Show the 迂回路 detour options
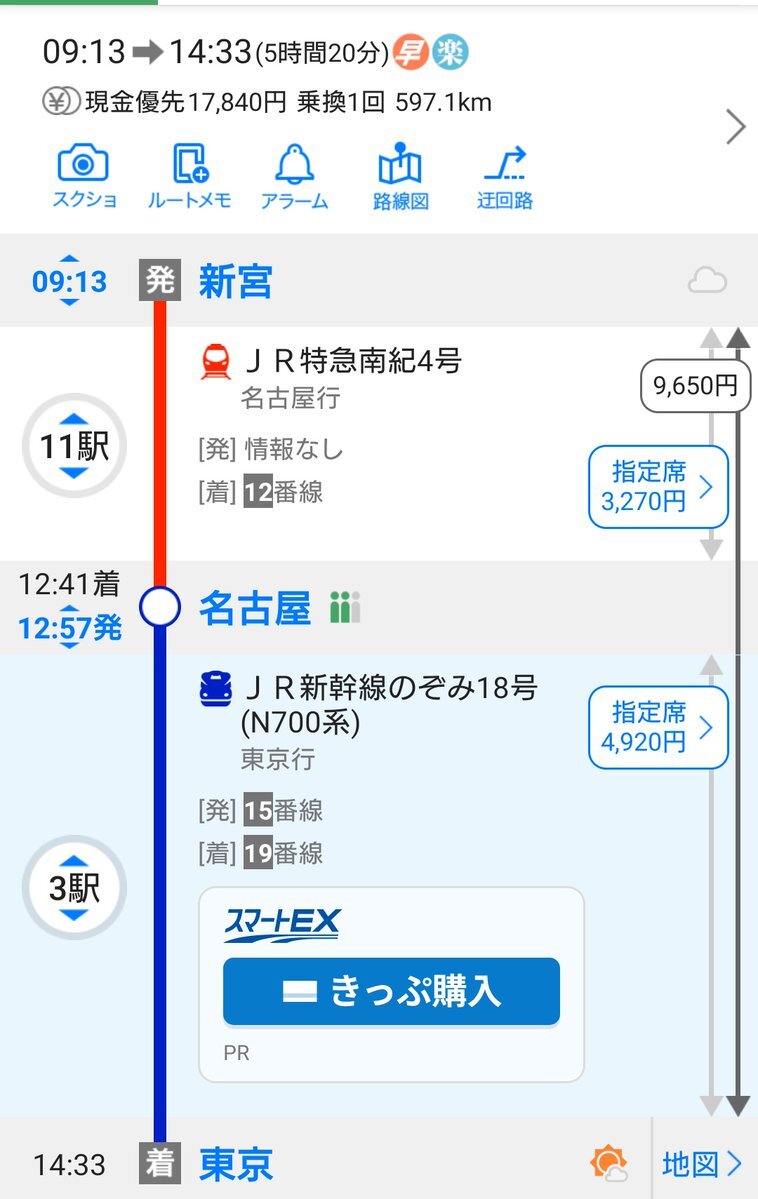This screenshot has height=1199, width=758. 505,176
